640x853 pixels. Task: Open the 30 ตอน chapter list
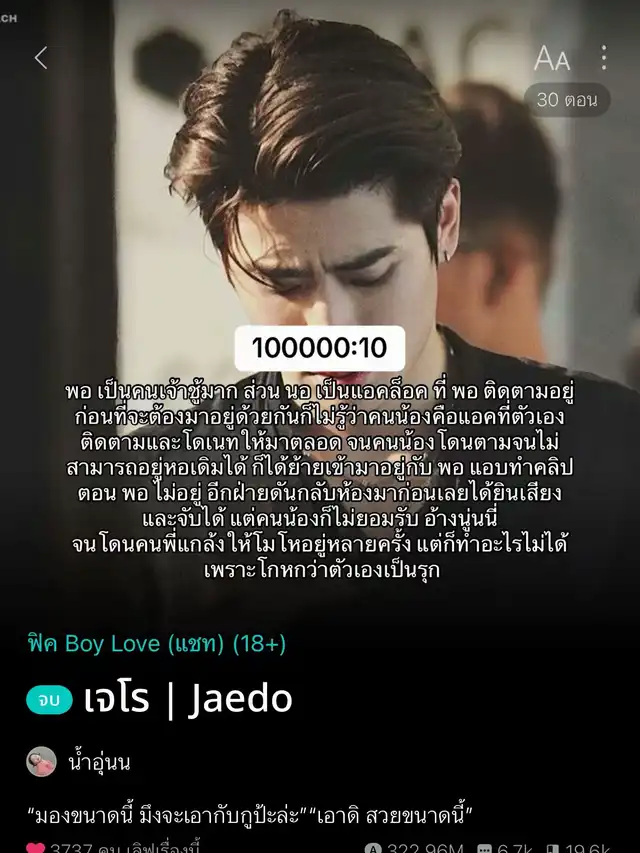point(567,100)
